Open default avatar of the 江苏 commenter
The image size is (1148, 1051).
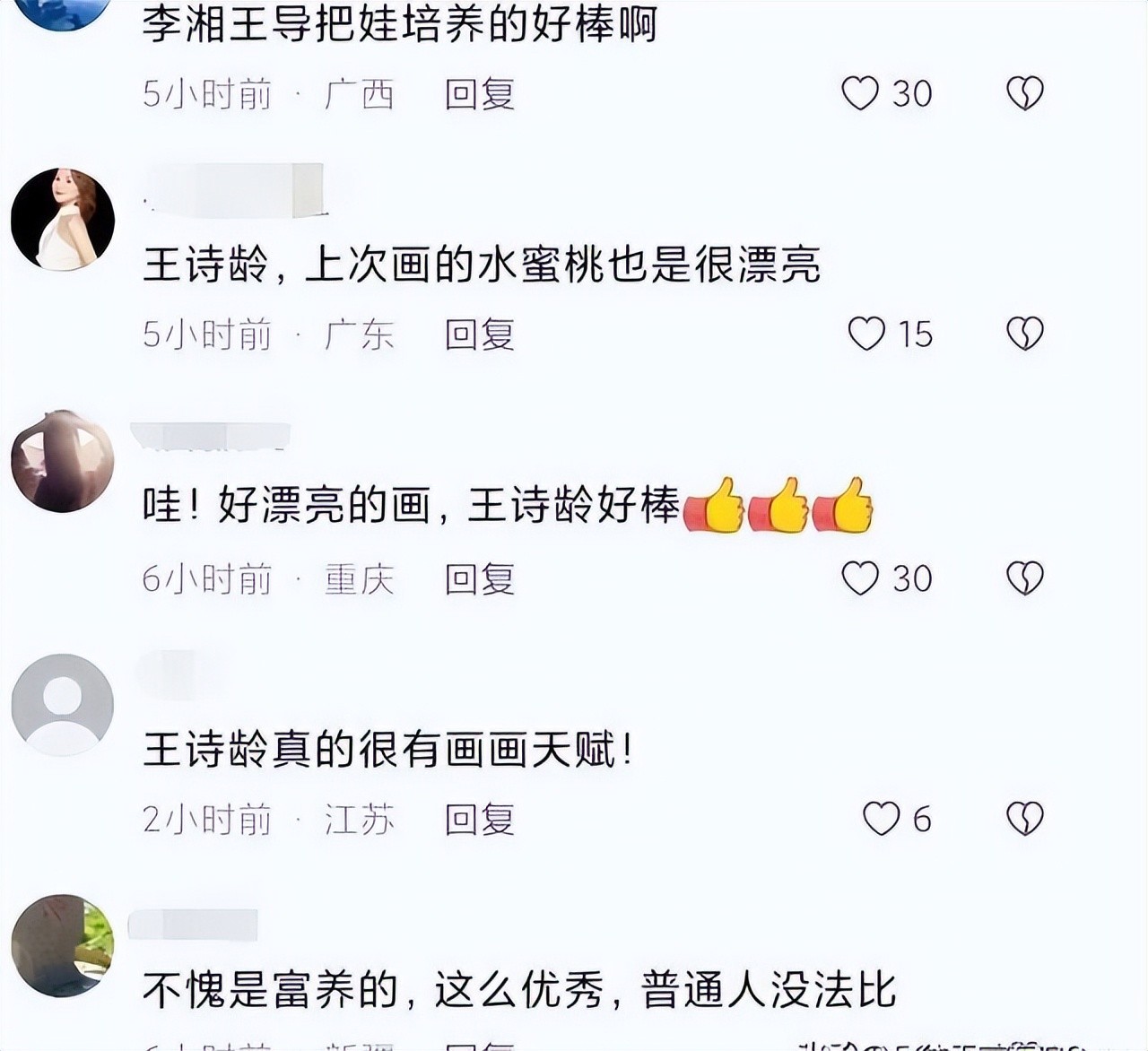63,705
